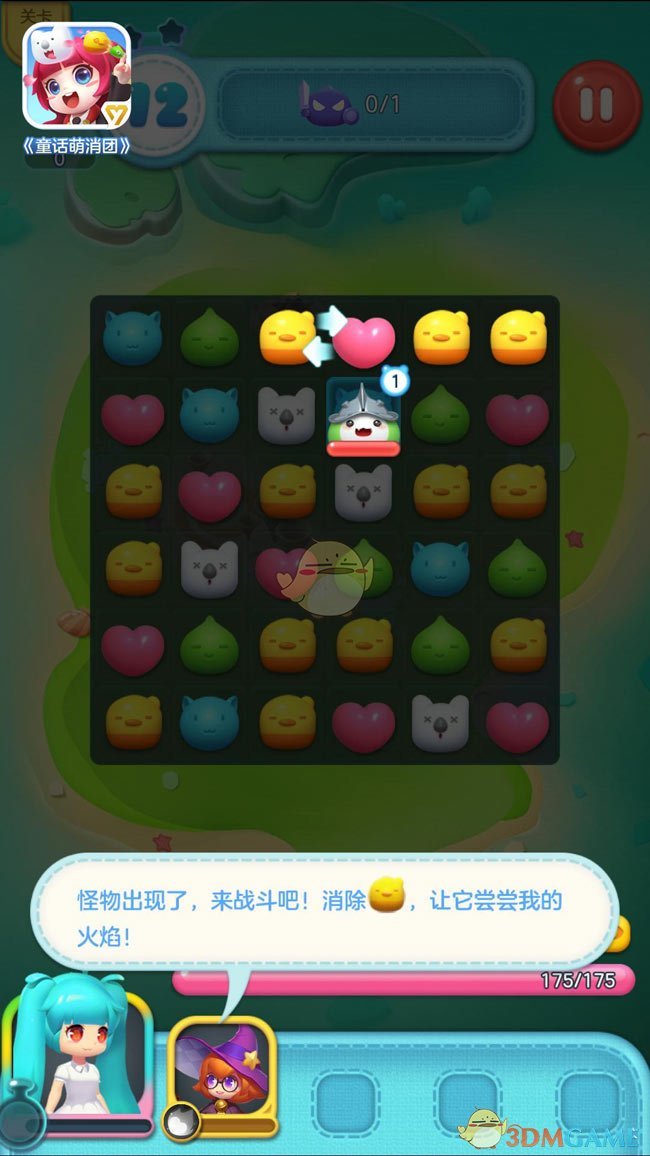This screenshot has width=650, height=1156.
Task: Pause the game with red button
Action: pos(596,104)
